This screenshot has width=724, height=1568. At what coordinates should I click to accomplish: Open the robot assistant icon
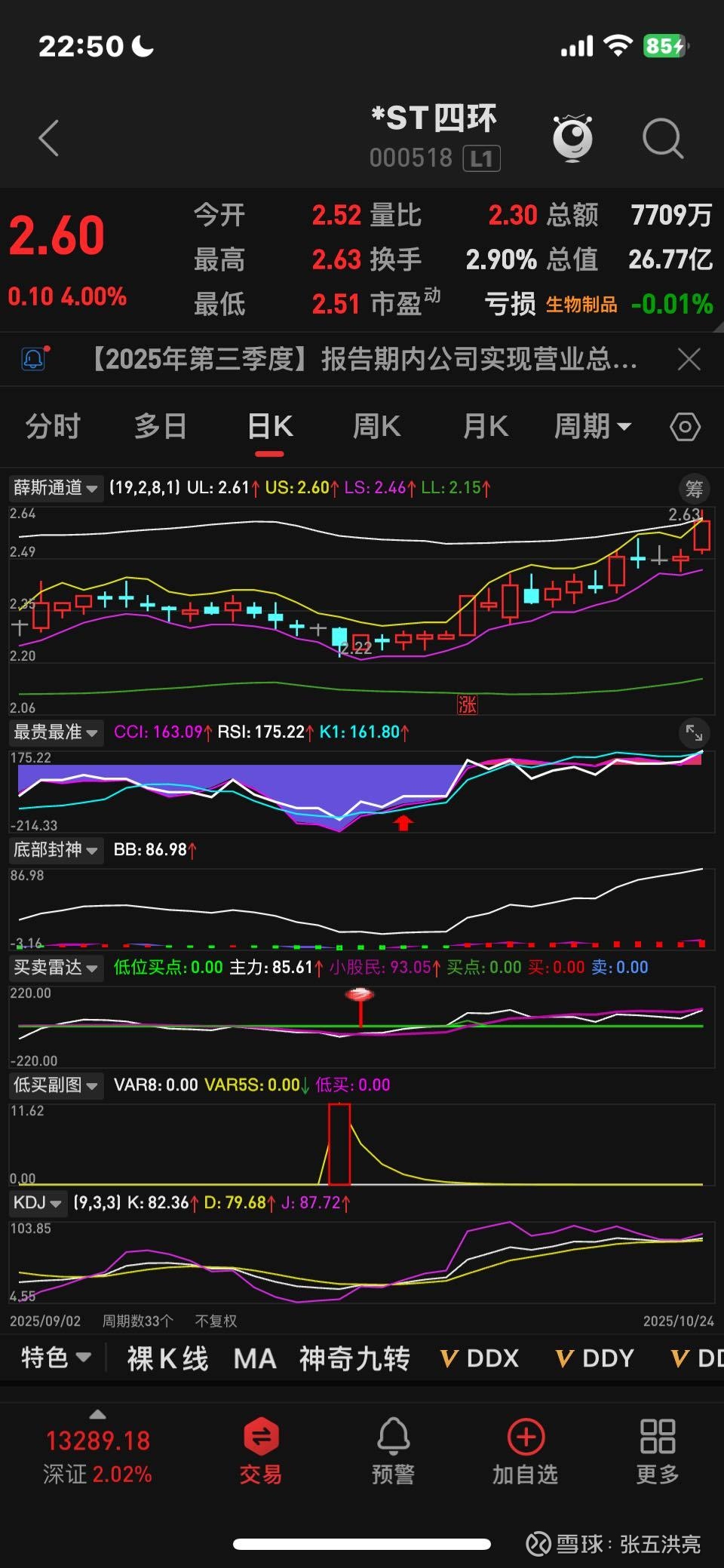point(573,139)
